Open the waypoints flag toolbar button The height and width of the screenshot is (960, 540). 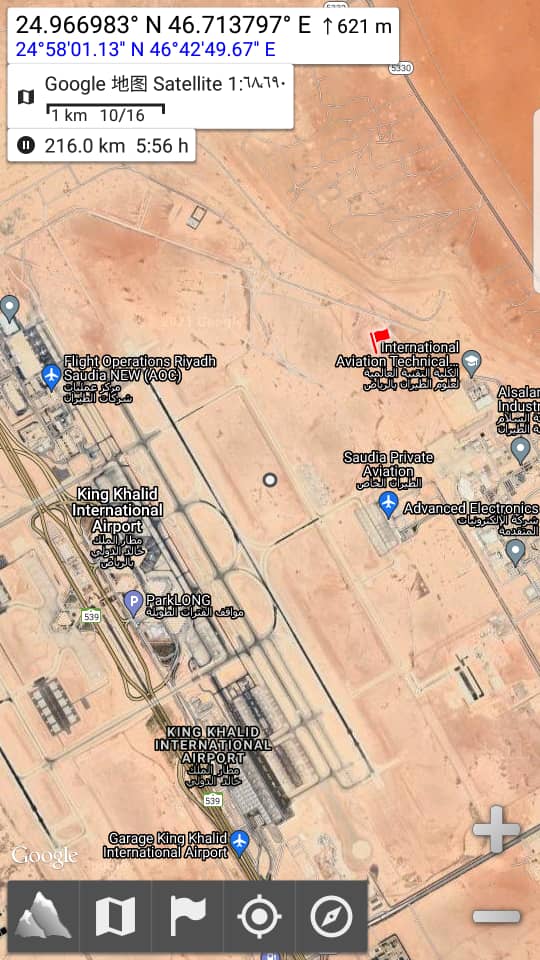(x=187, y=917)
